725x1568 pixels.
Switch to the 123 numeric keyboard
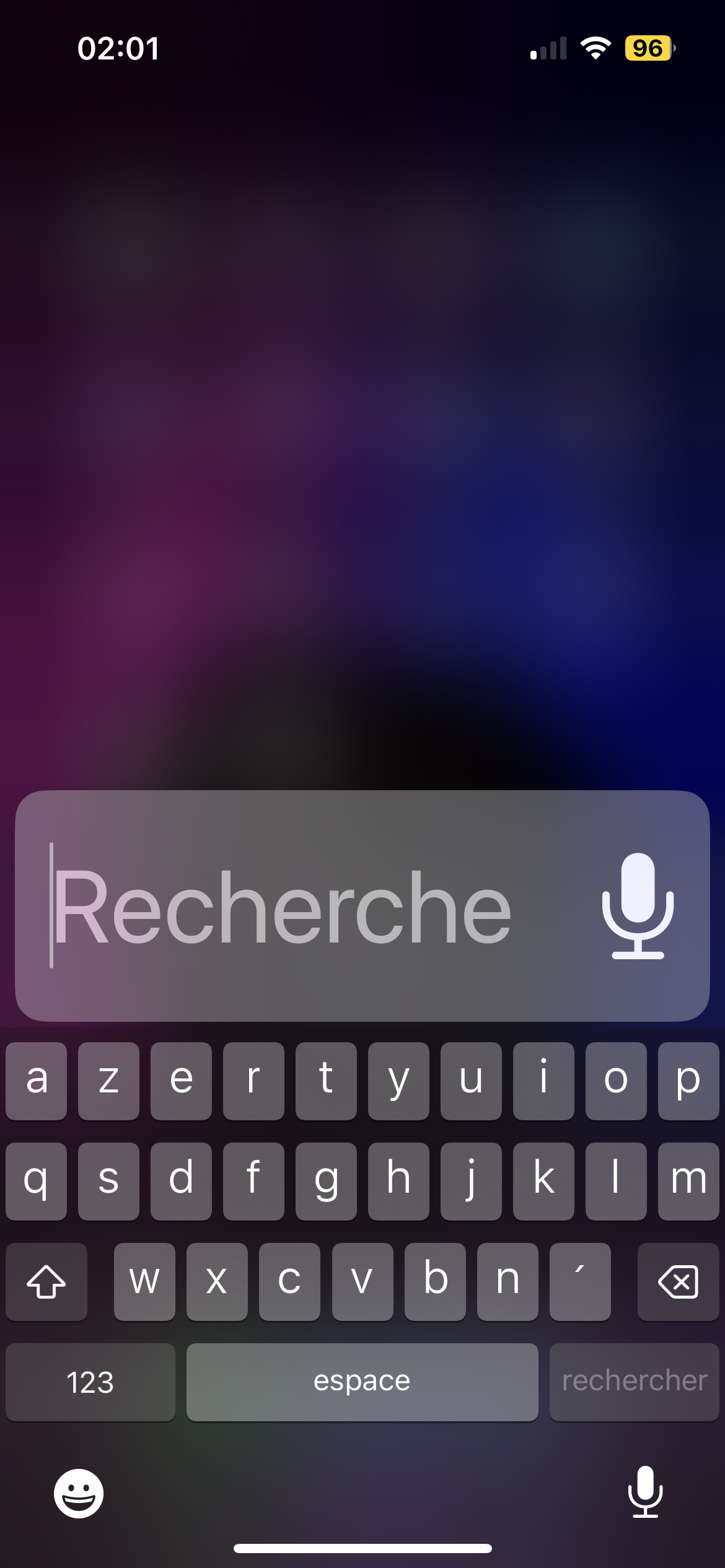[x=90, y=1382]
